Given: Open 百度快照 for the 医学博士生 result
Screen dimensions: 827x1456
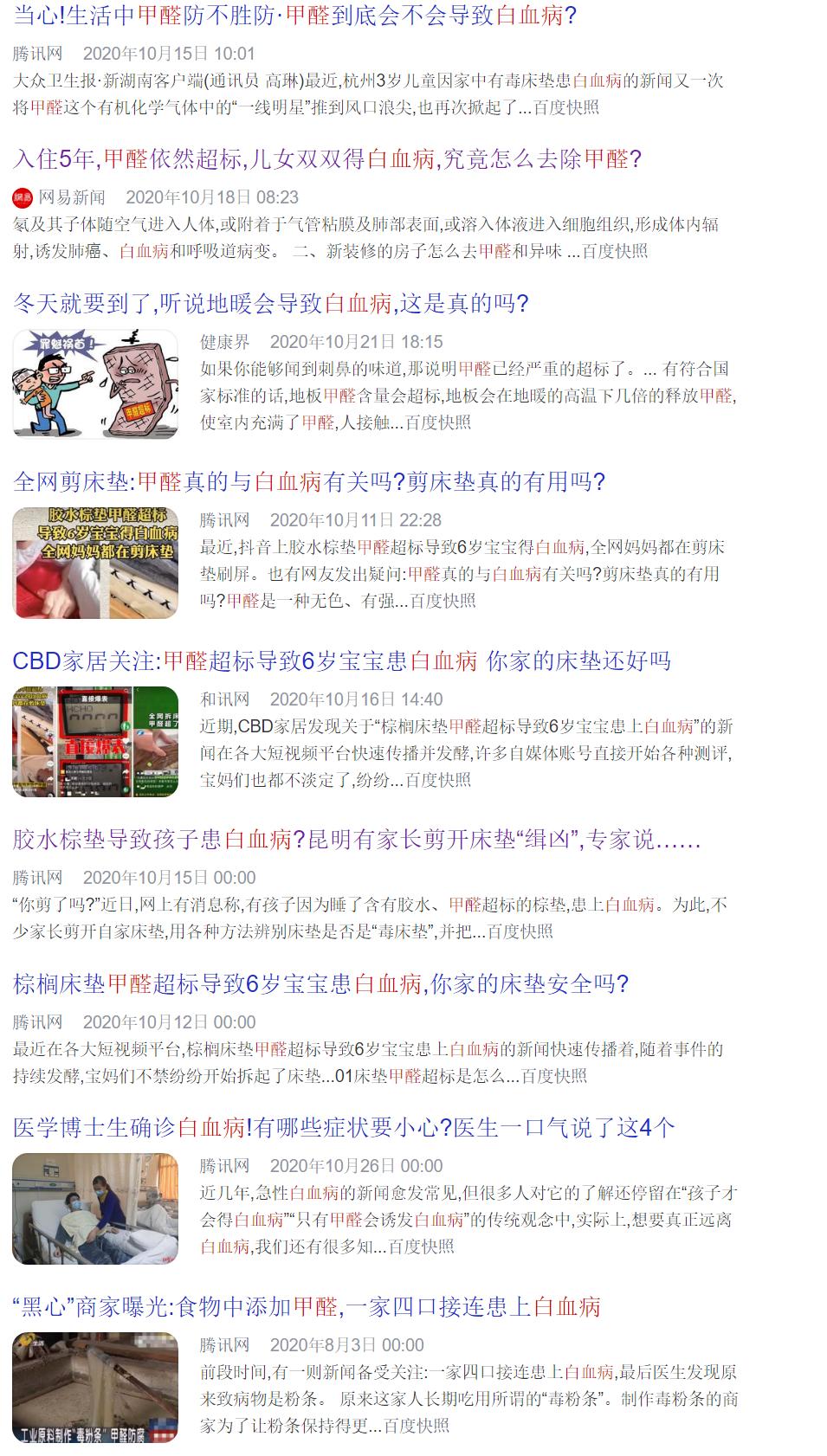Looking at the screenshot, I should click(x=421, y=1247).
